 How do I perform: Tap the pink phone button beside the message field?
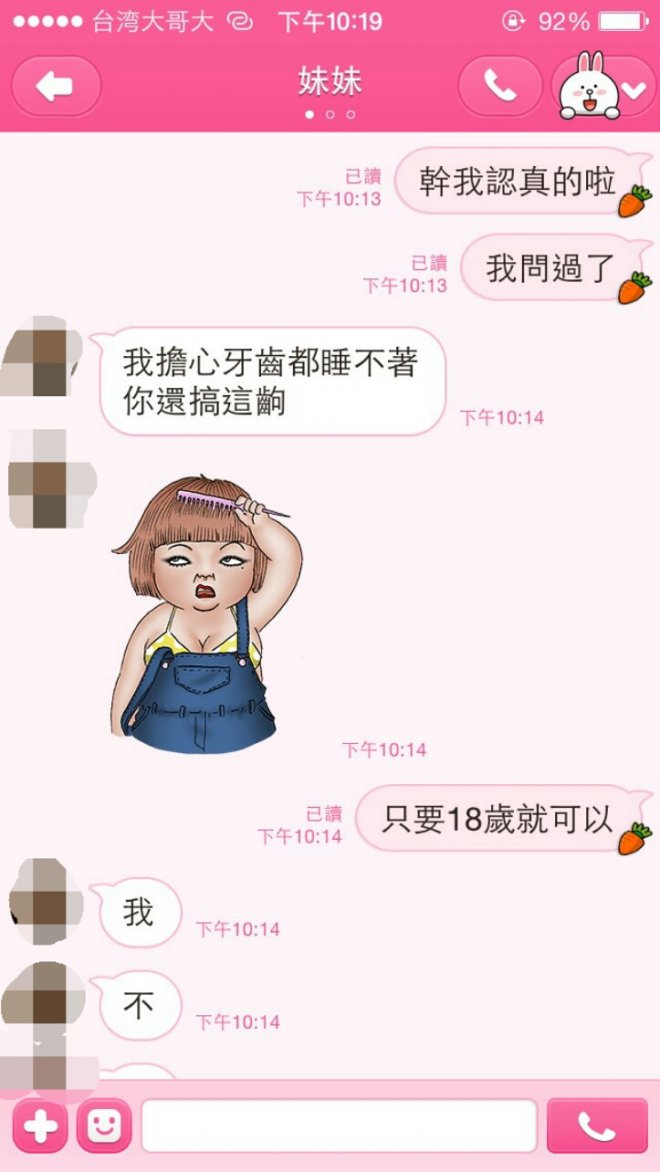(597, 1127)
